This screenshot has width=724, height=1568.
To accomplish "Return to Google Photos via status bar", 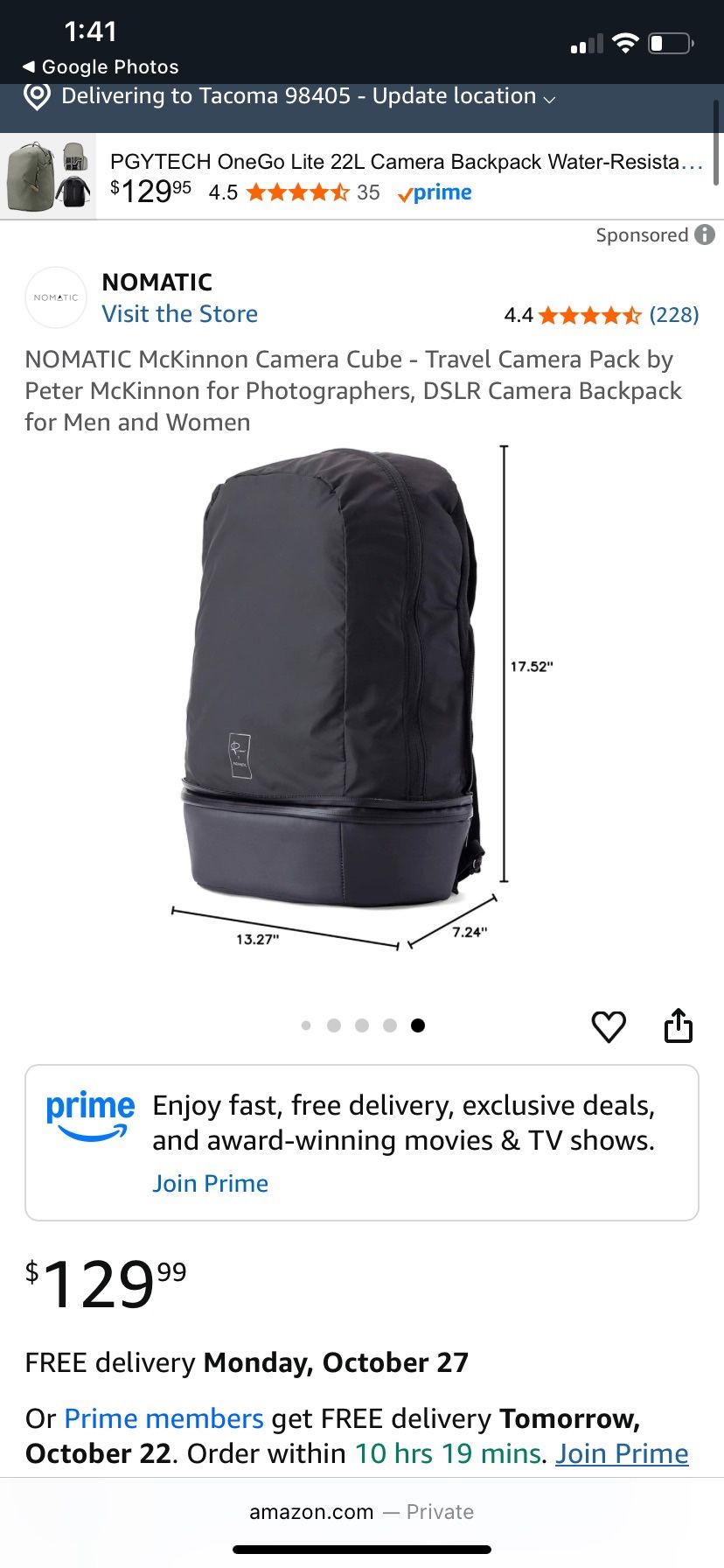I will click(99, 66).
